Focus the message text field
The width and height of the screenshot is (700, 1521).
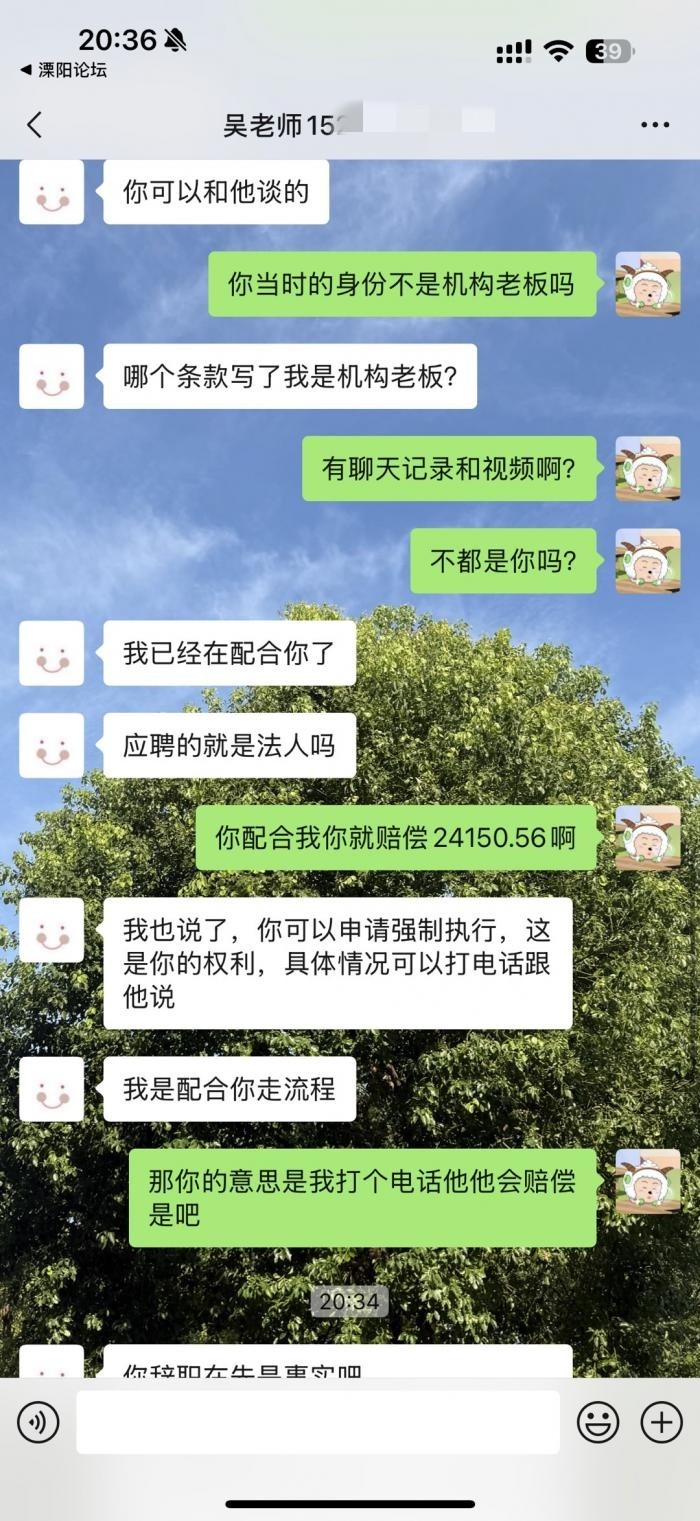[x=318, y=1422]
